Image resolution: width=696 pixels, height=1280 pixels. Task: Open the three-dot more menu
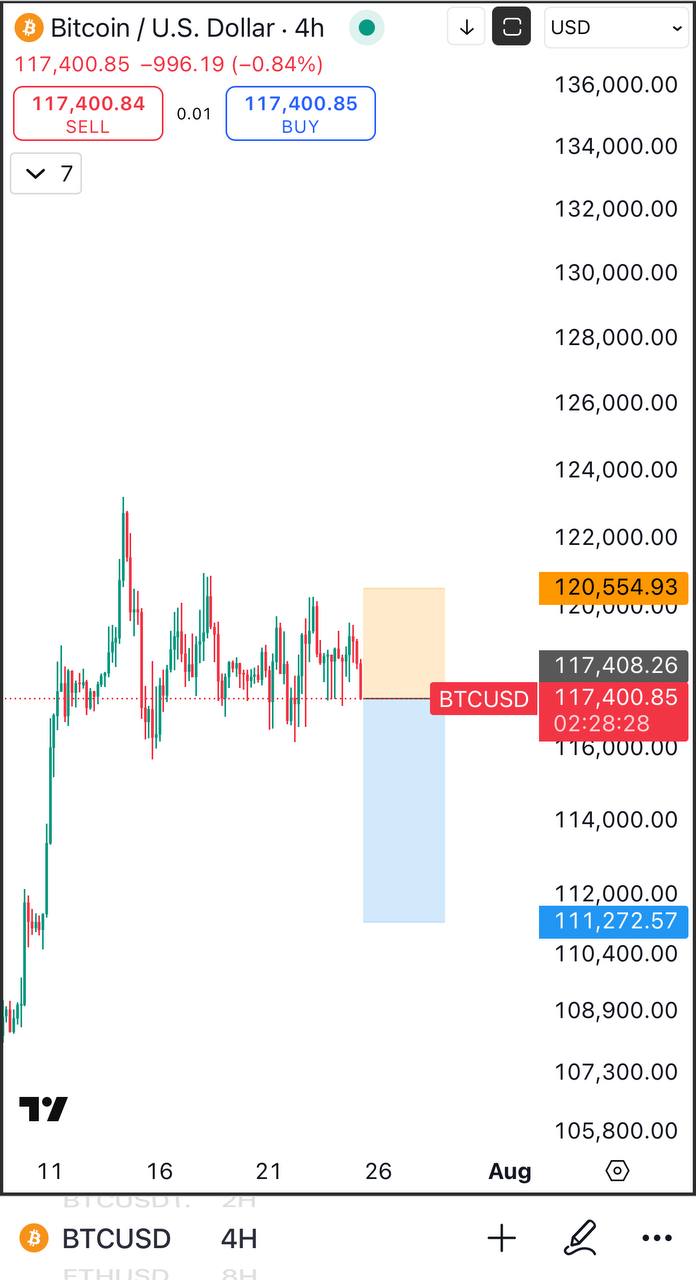point(657,1239)
